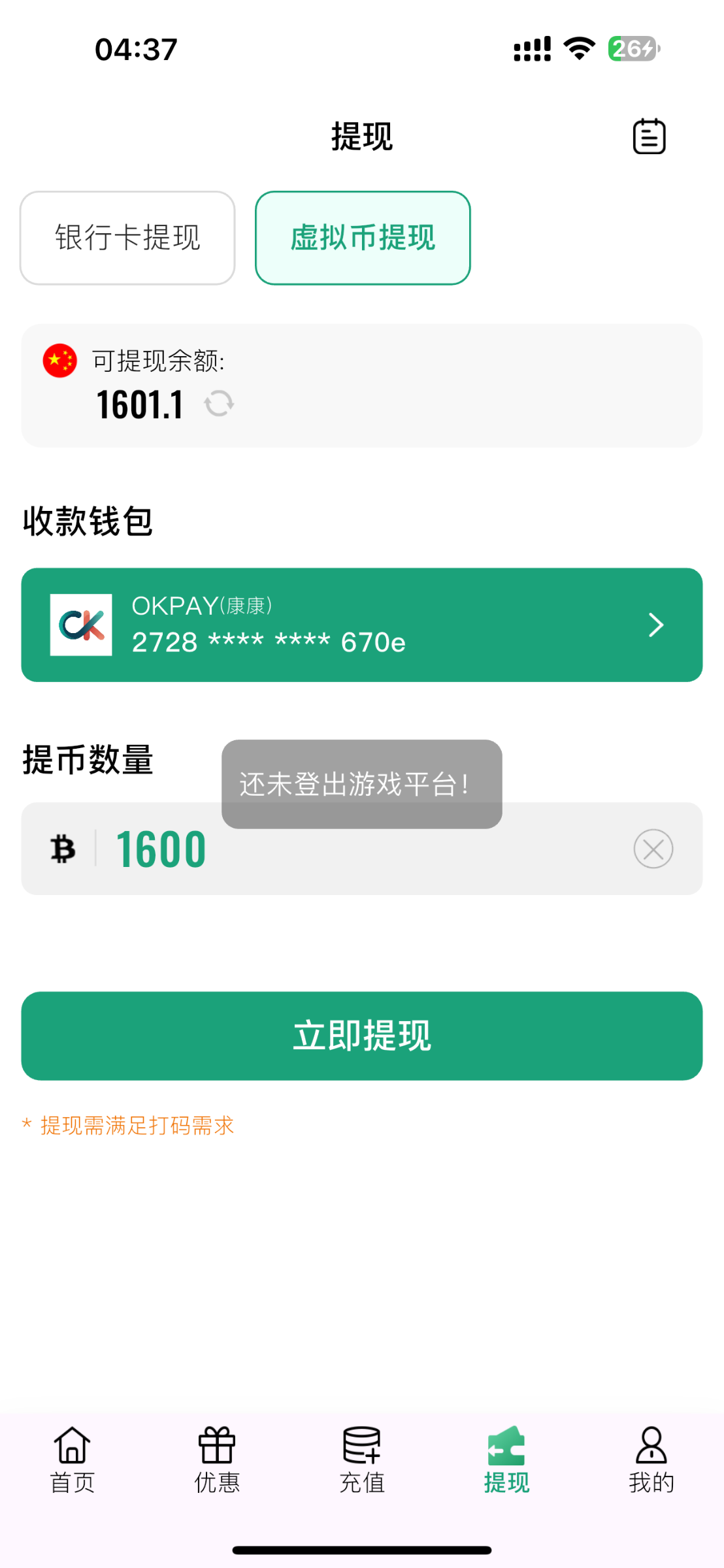Select the 虚拟币提现 crypto withdrawal tab
Screen dimensions: 724x1568
(362, 237)
